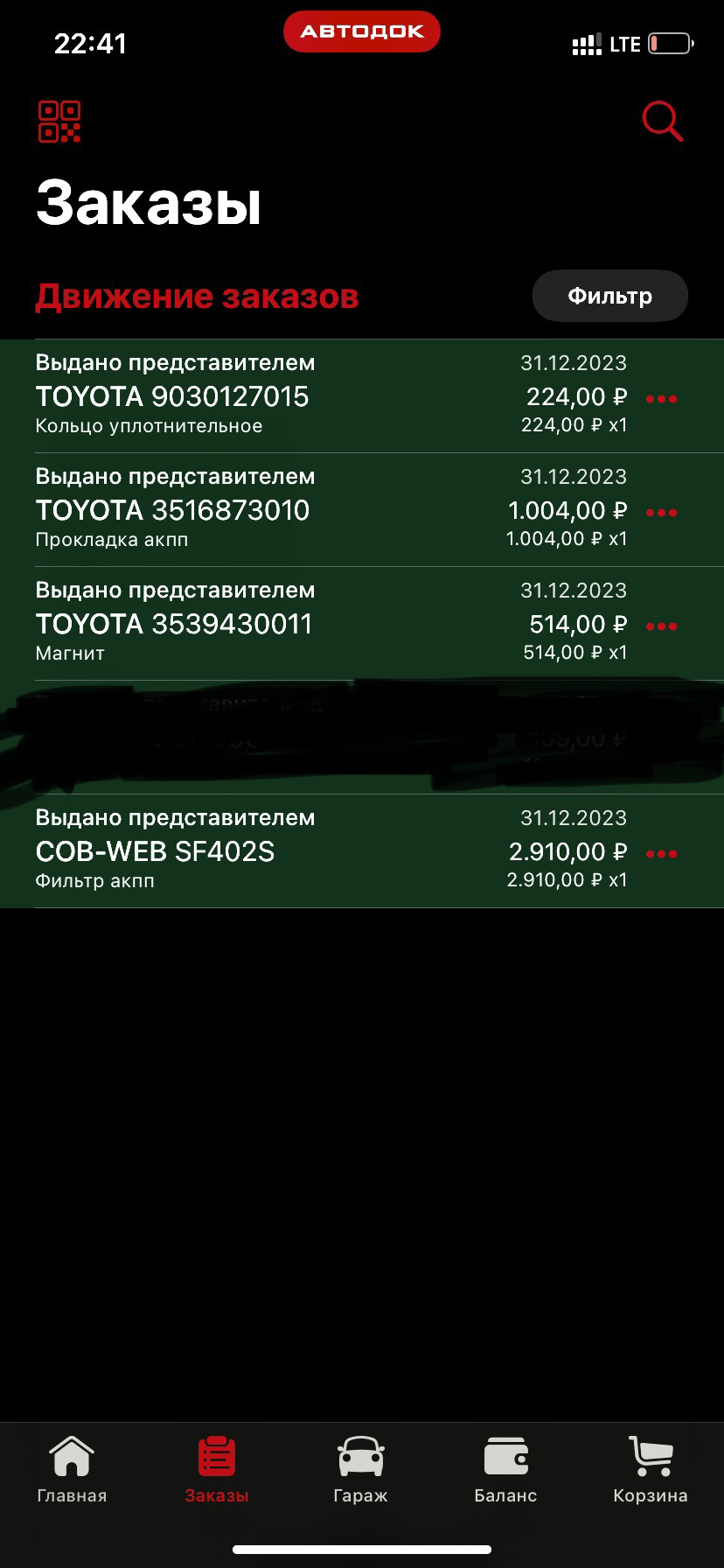Tap the Автодок logo at the top
The image size is (724, 1568).
pos(361,31)
